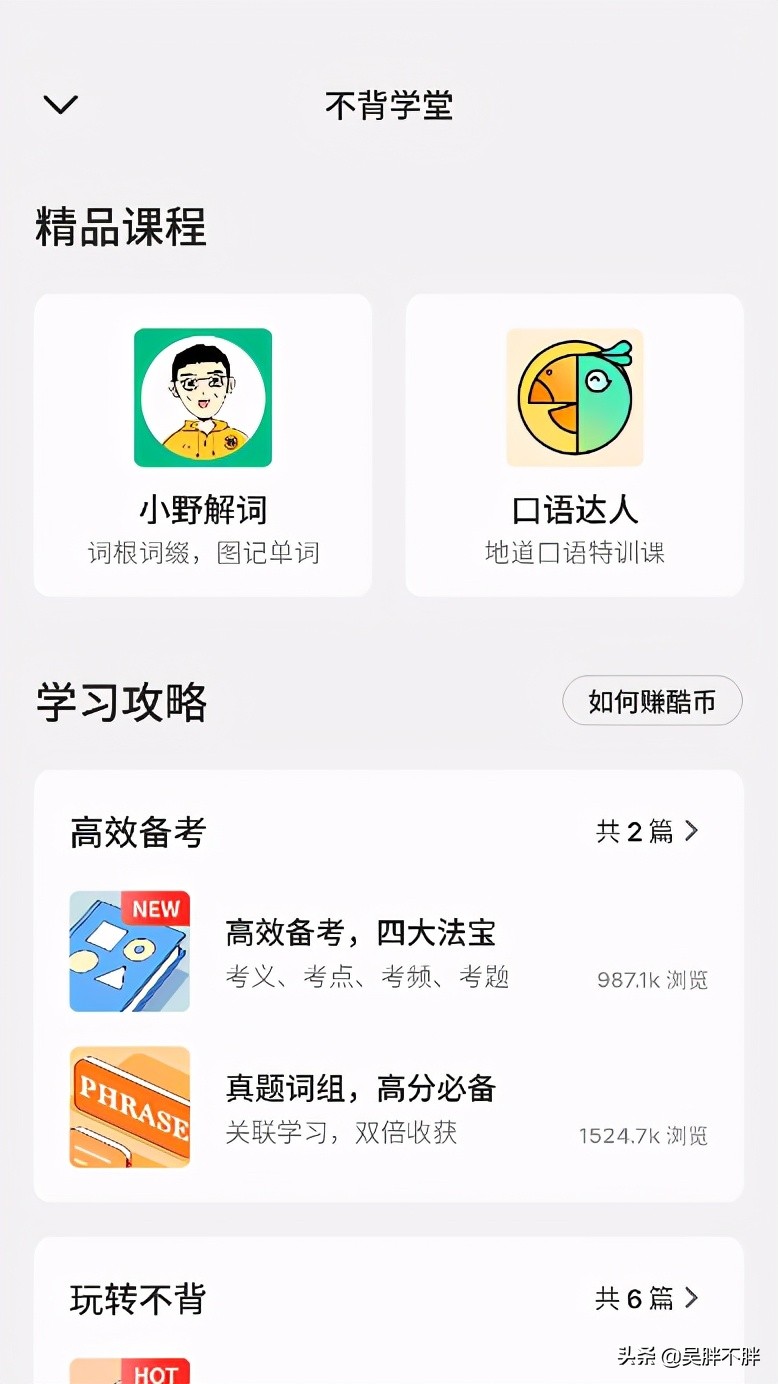This screenshot has width=778, height=1384.
Task: Tap the 口语达人 parrot icon
Action: point(574,396)
